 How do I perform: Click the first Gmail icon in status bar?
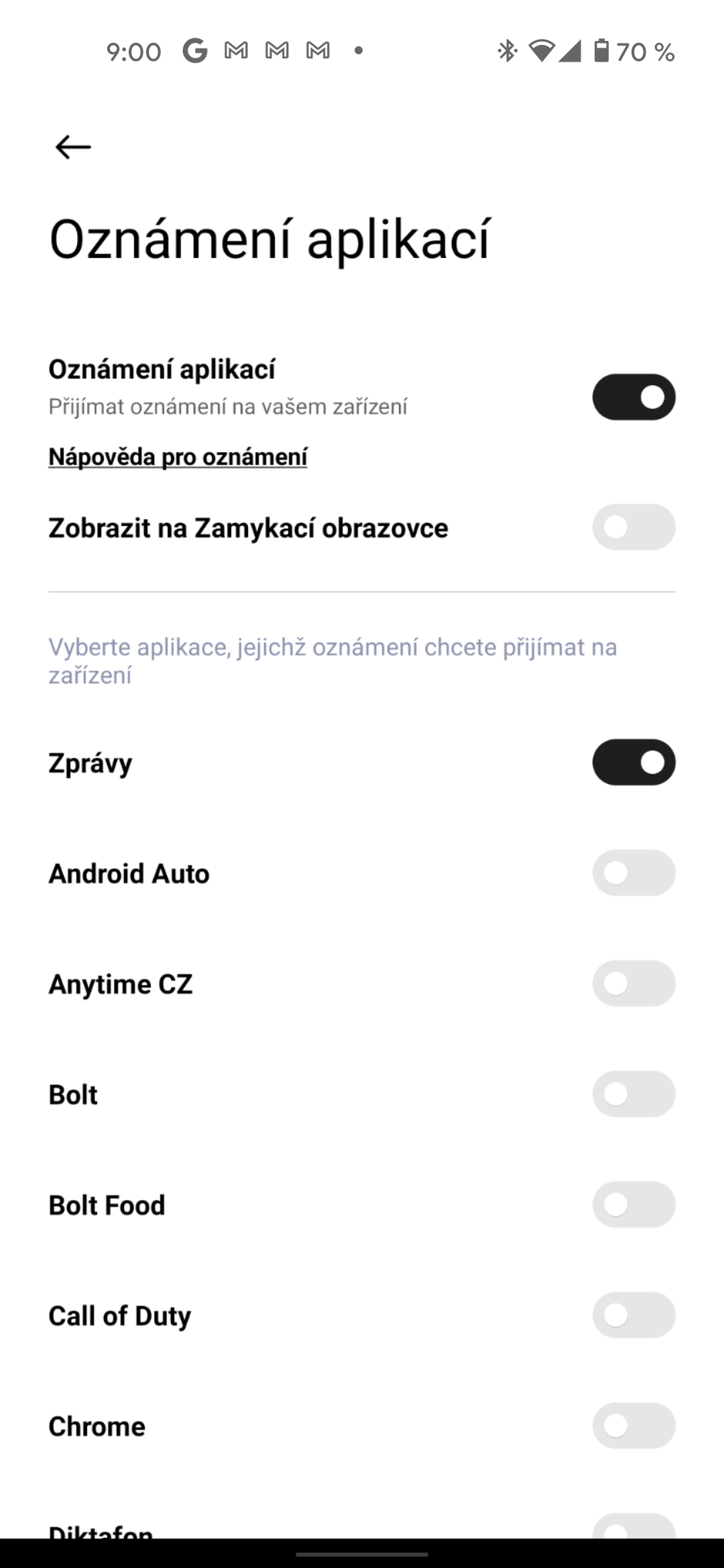(235, 50)
